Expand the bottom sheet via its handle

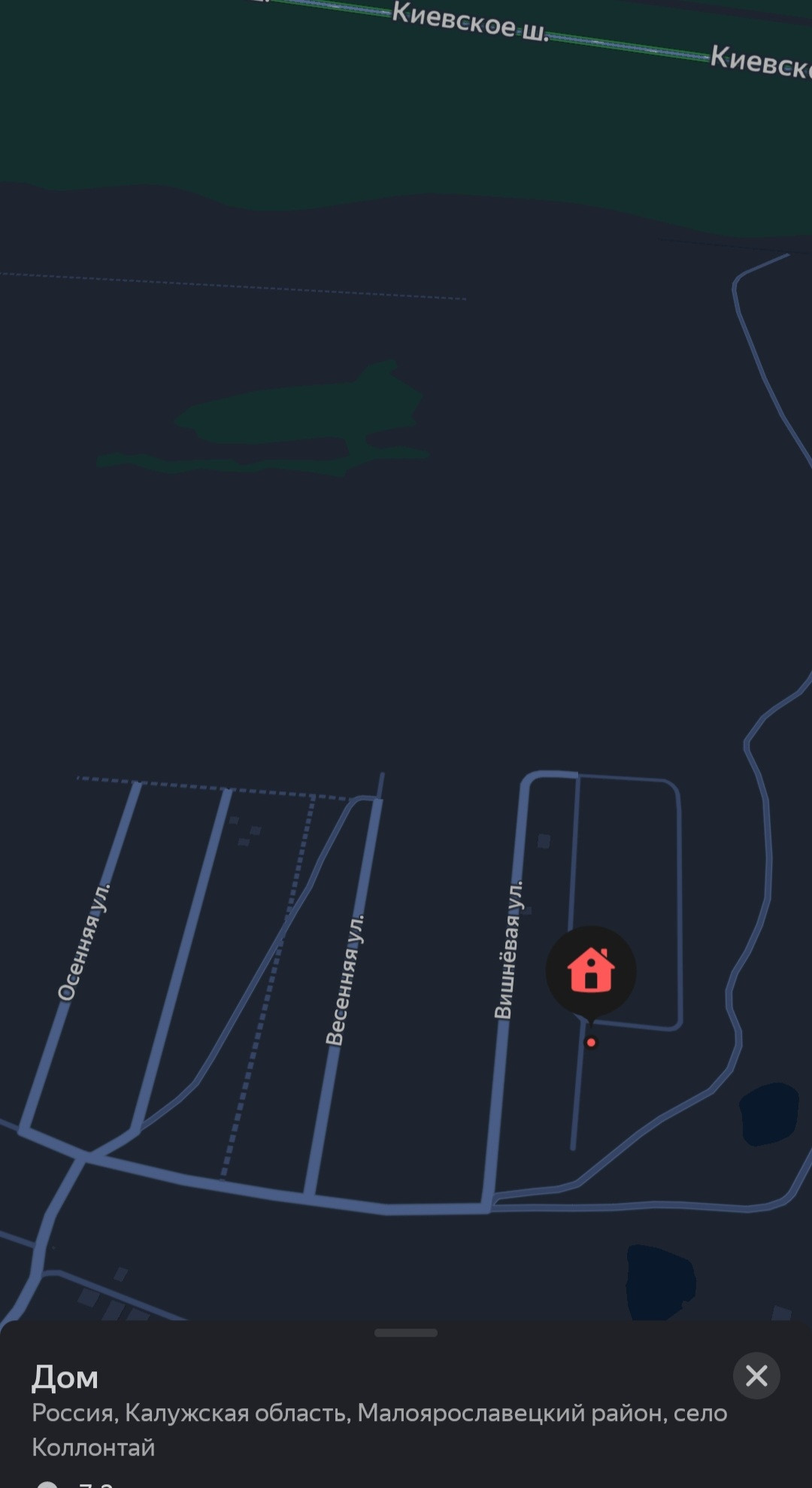(406, 1333)
